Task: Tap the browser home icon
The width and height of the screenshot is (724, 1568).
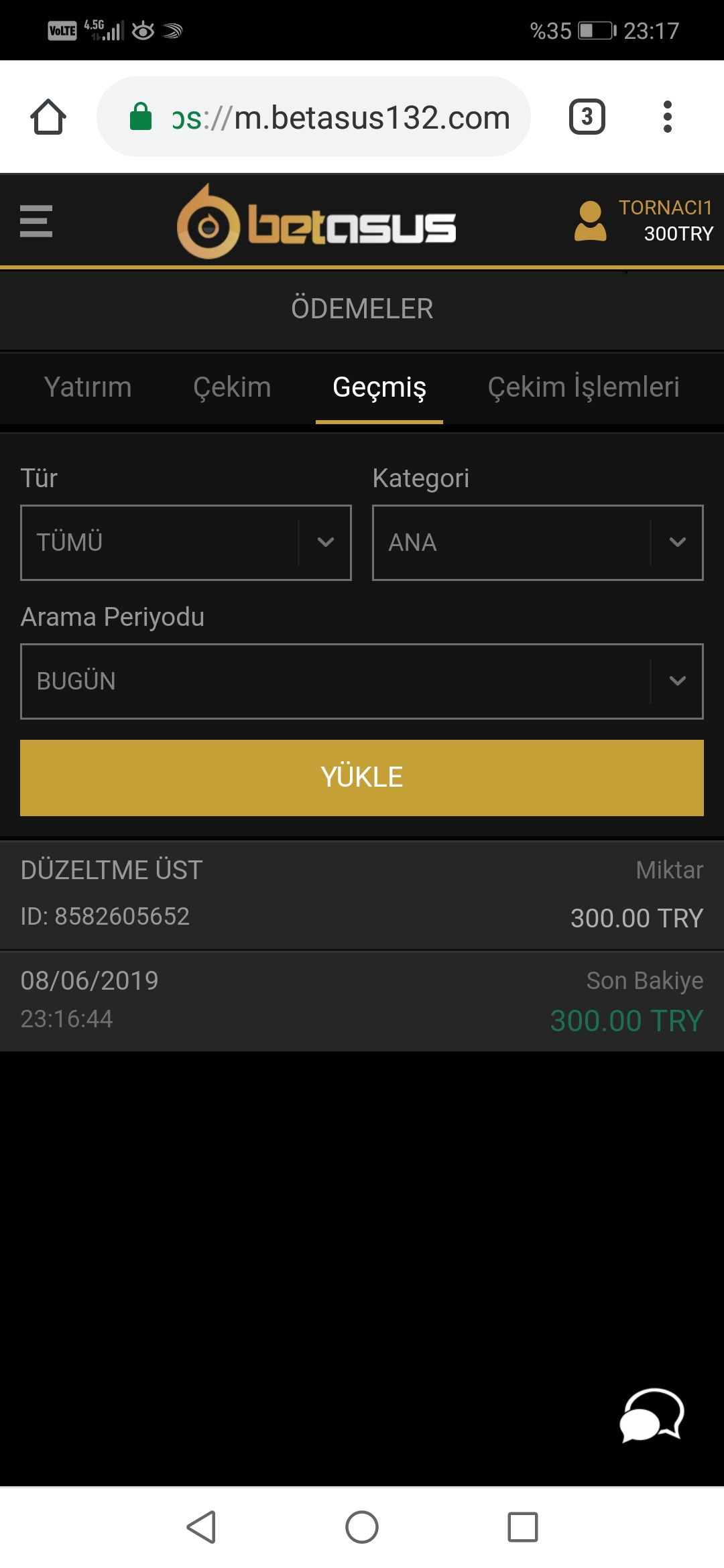Action: [x=48, y=117]
